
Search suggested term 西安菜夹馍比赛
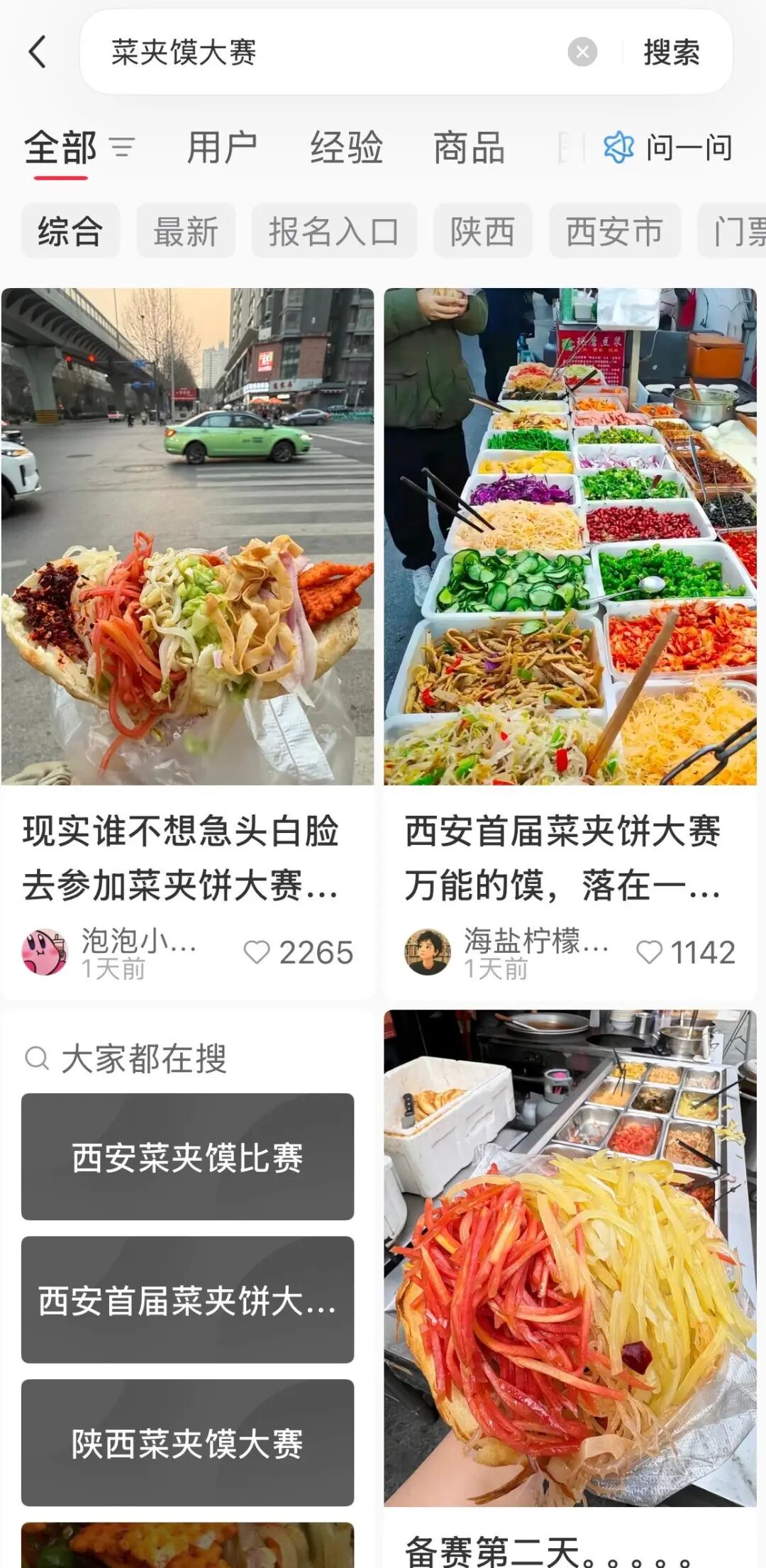[x=187, y=1157]
